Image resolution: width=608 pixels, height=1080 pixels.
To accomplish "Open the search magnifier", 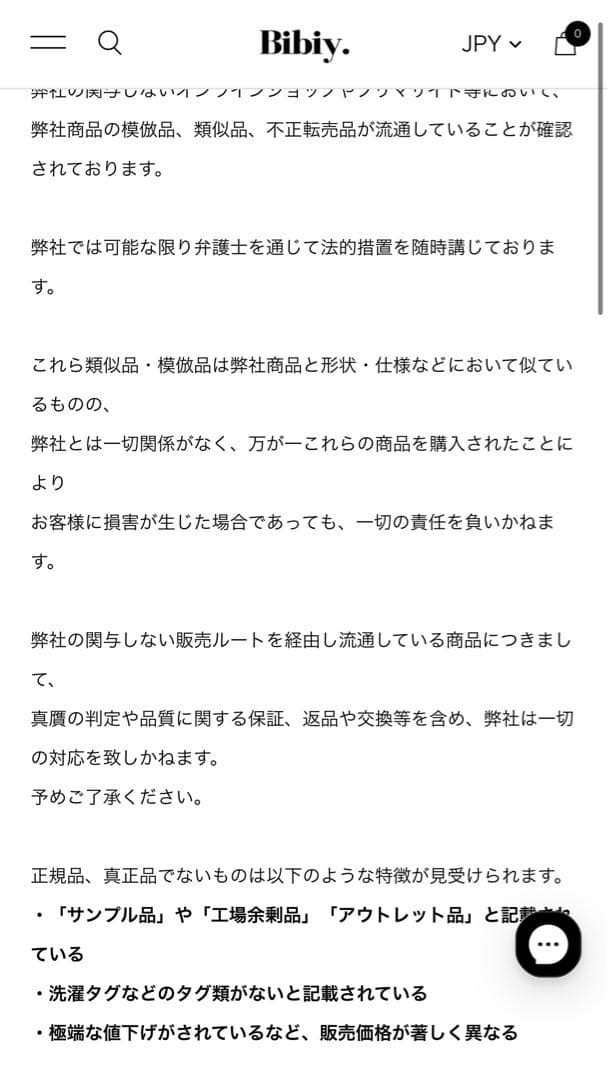I will click(x=109, y=43).
